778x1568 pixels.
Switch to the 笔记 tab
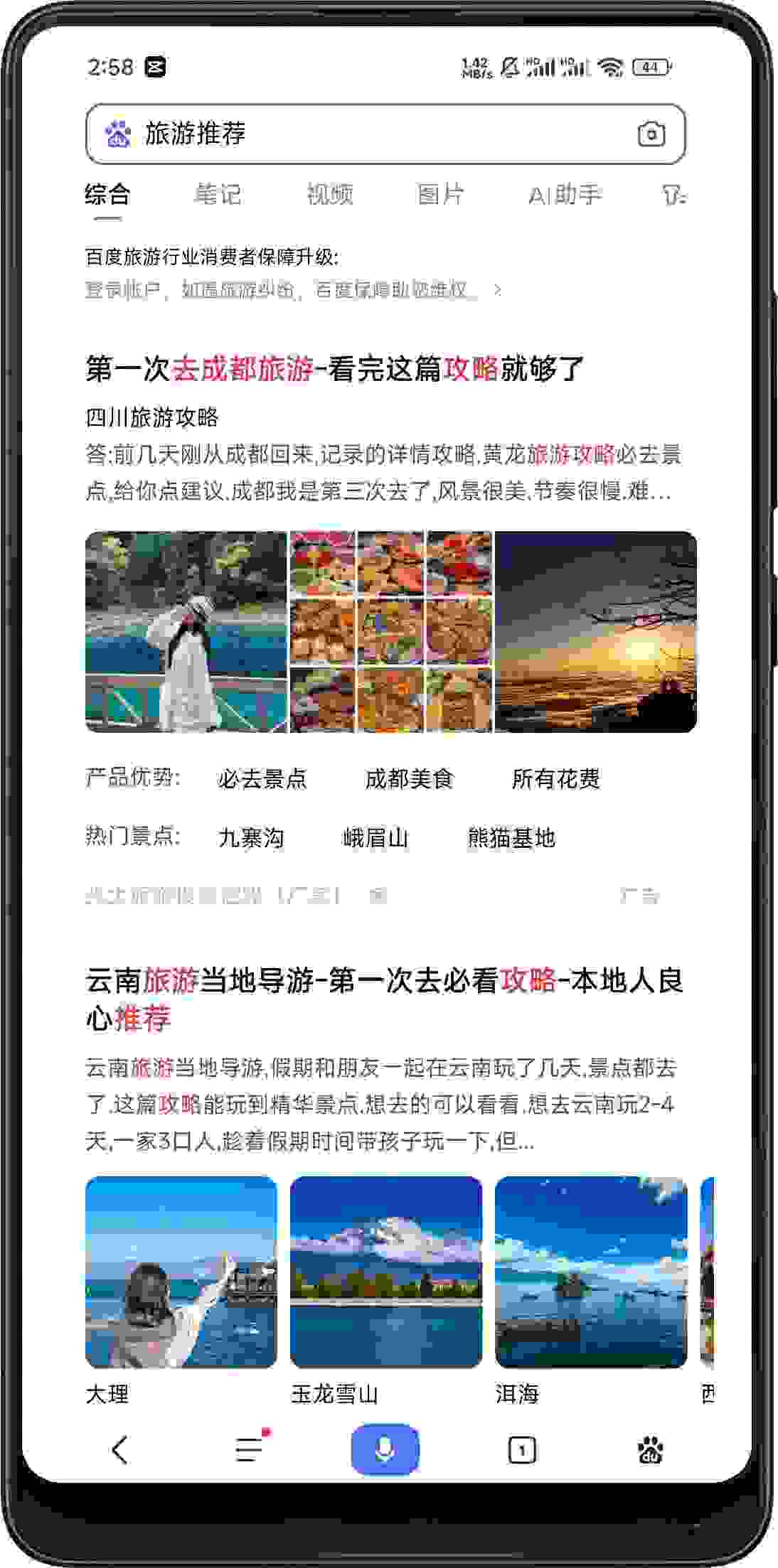click(218, 194)
